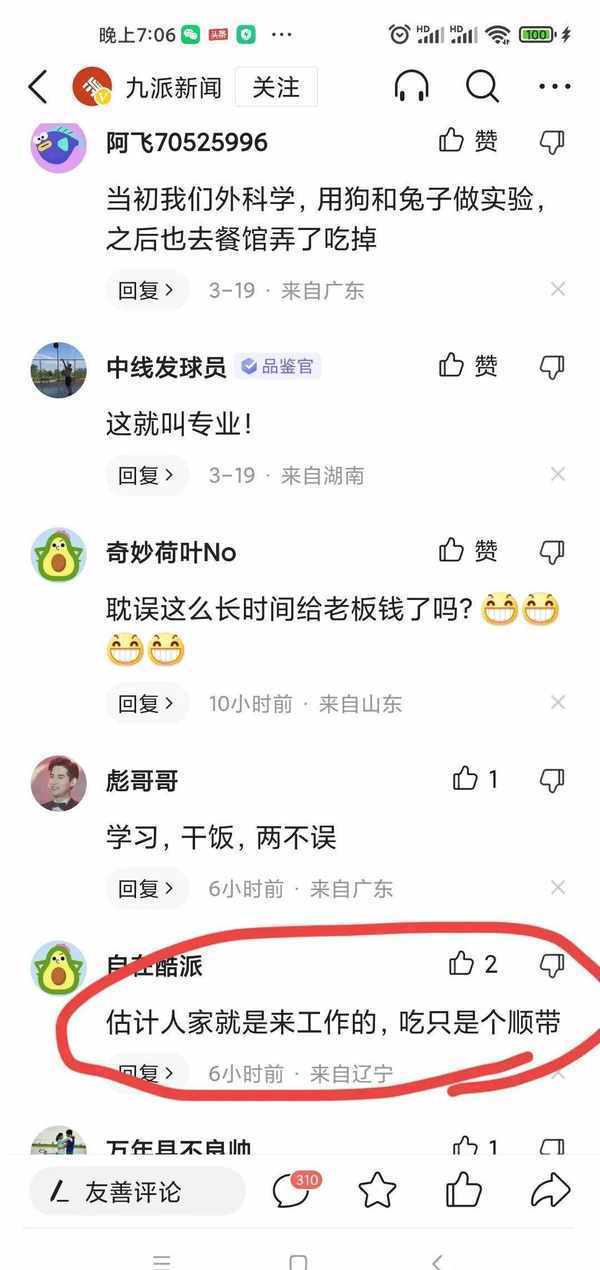Dismiss 阿飞70525996's comment with the X
Viewport: 600px width, 1270px height.
558,290
